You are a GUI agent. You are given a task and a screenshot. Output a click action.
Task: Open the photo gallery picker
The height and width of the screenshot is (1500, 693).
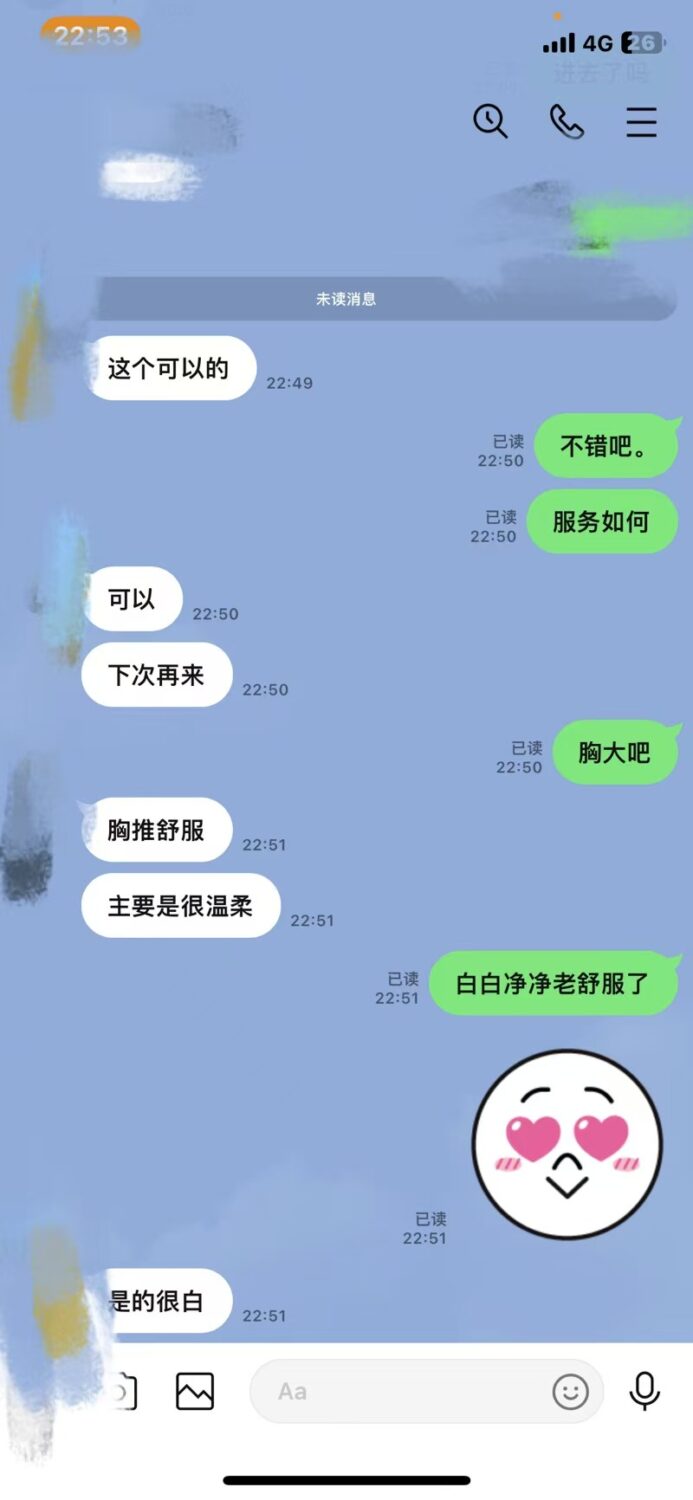195,1391
